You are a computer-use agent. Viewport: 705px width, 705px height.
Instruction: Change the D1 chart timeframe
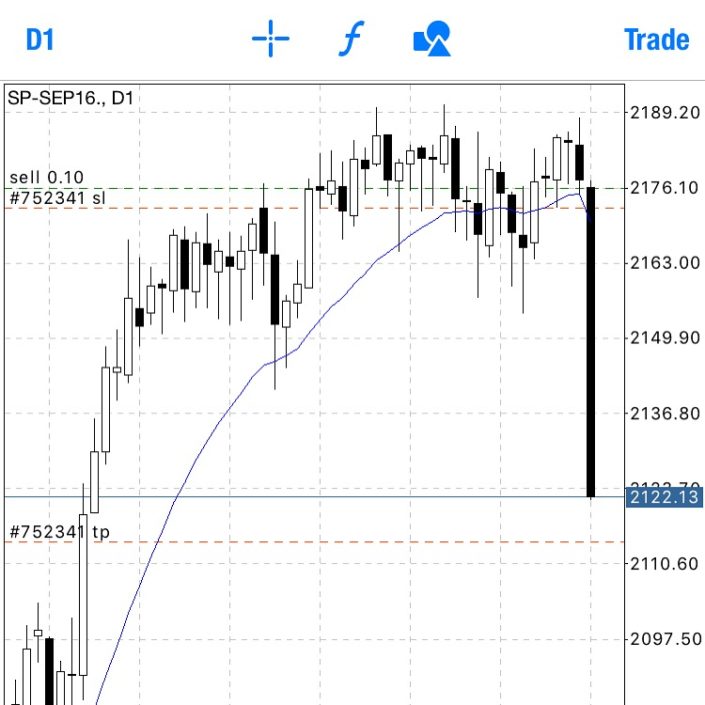(x=39, y=40)
